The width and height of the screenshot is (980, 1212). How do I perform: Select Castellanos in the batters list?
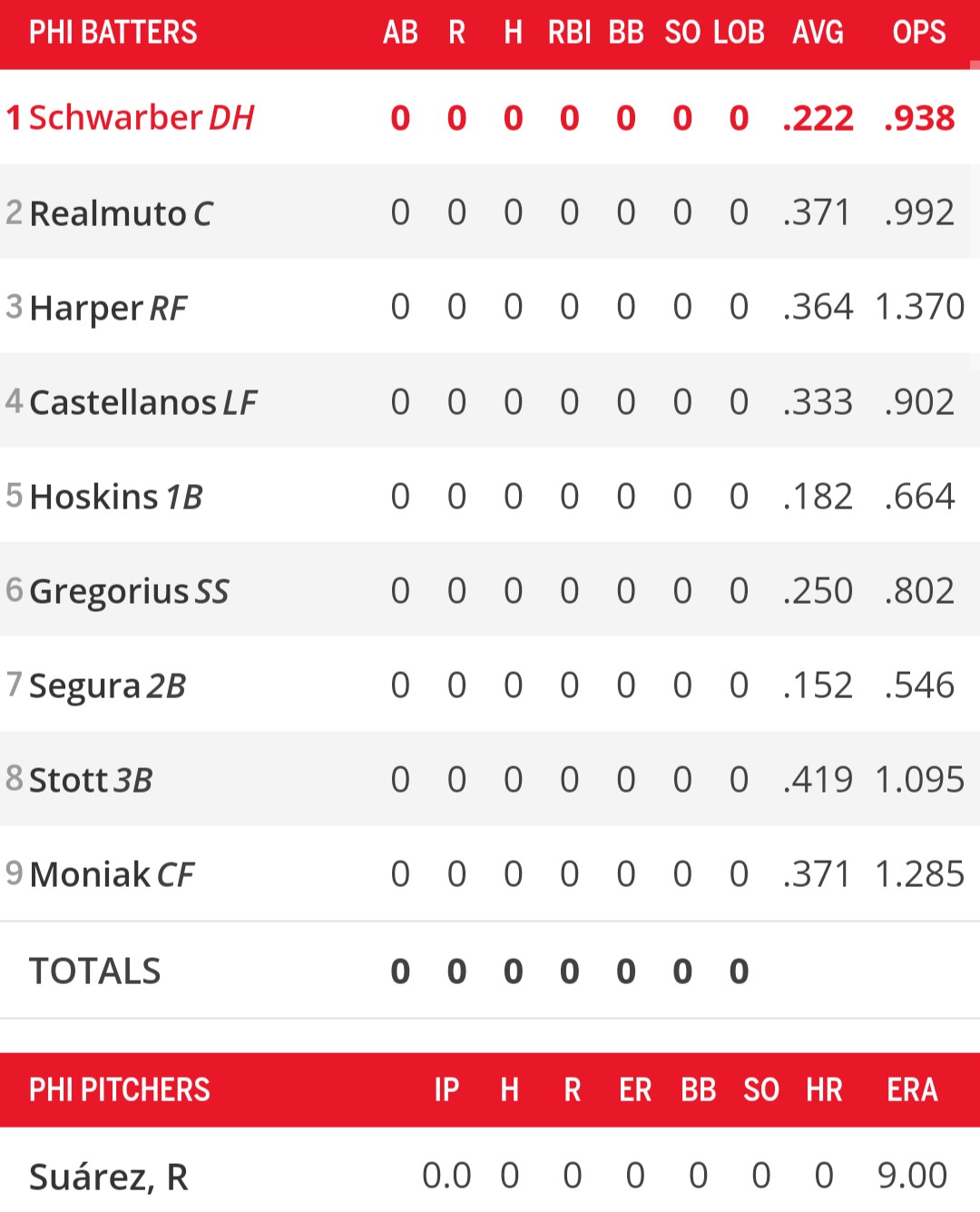coord(122,402)
